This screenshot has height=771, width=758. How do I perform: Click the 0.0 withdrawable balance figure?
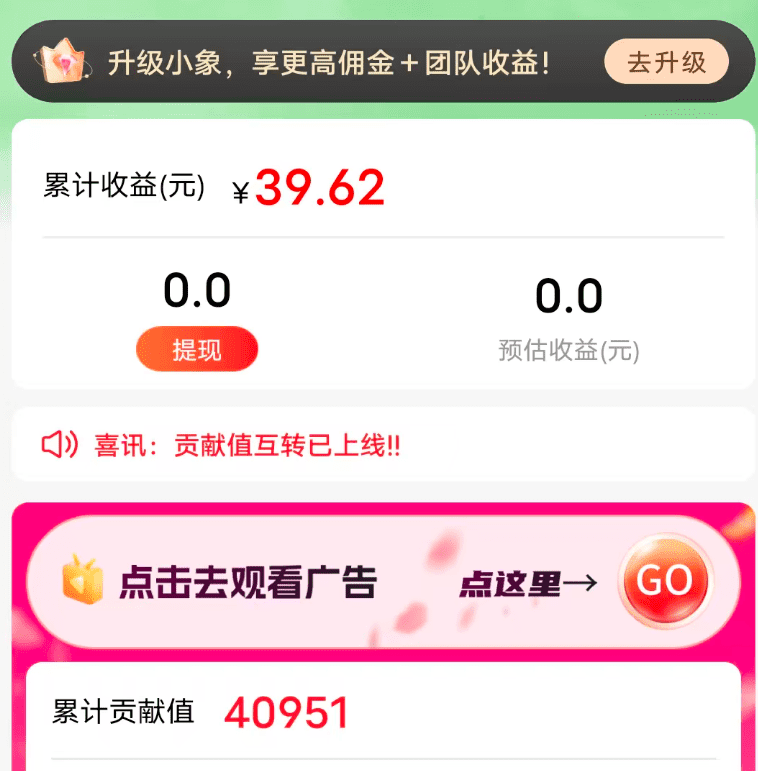[197, 292]
